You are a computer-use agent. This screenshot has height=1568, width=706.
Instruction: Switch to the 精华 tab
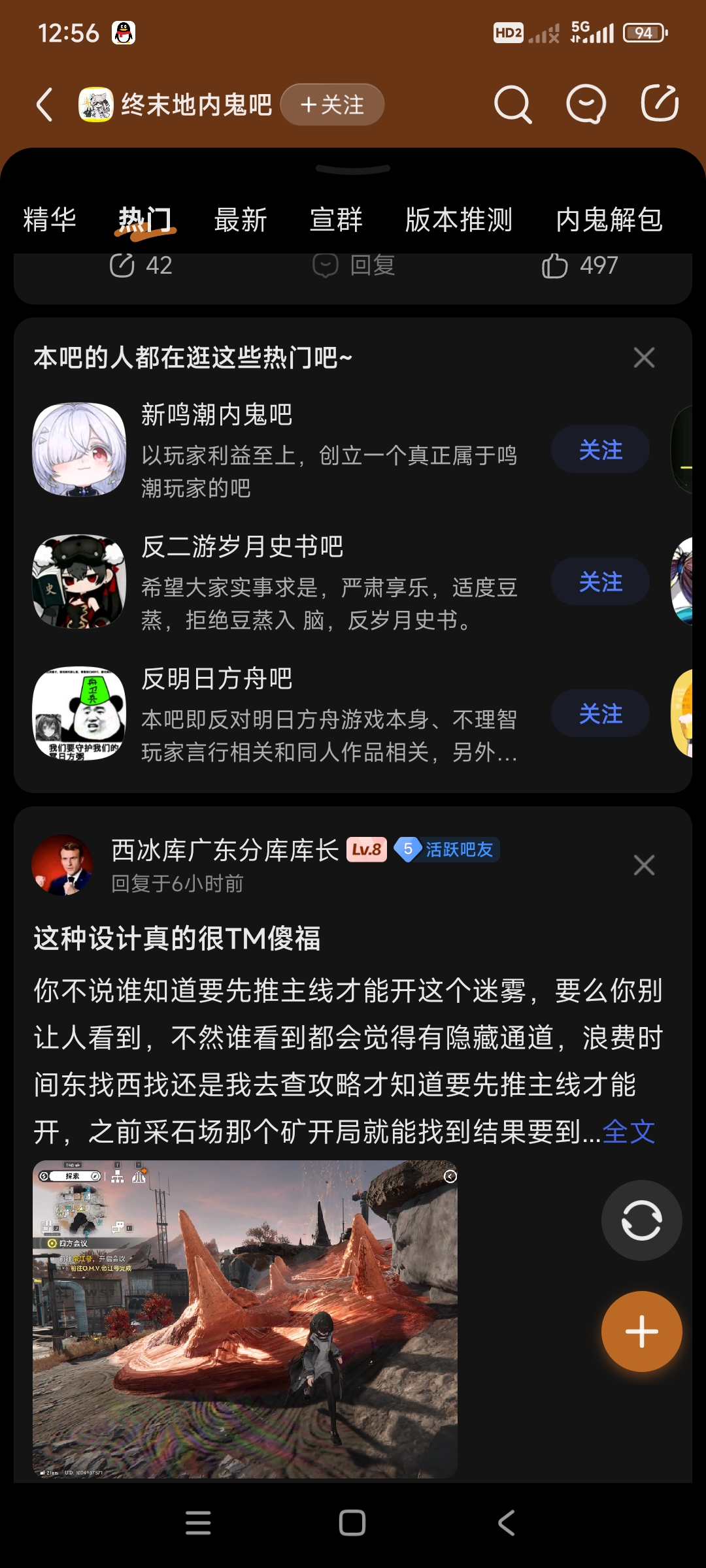coord(50,220)
